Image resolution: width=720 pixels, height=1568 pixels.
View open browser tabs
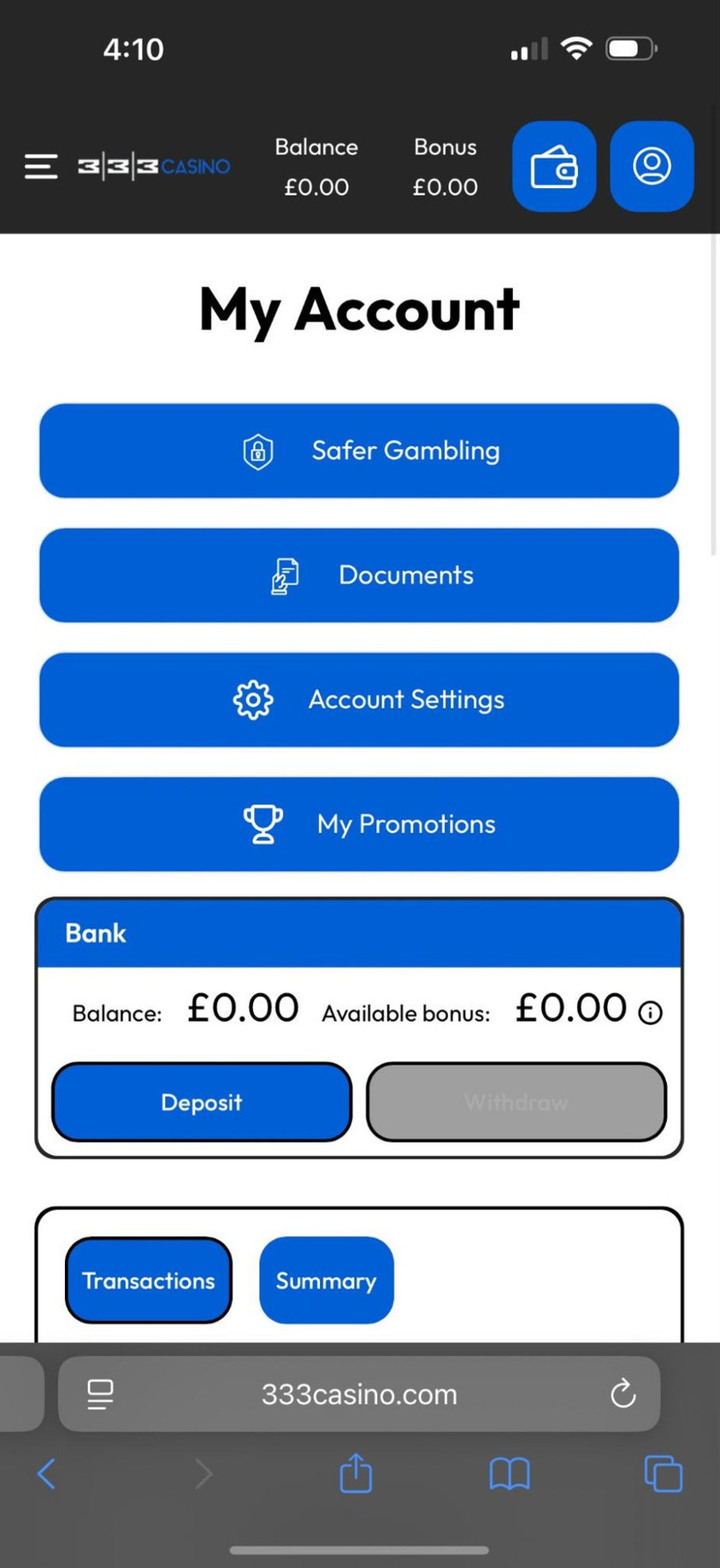tap(663, 1474)
